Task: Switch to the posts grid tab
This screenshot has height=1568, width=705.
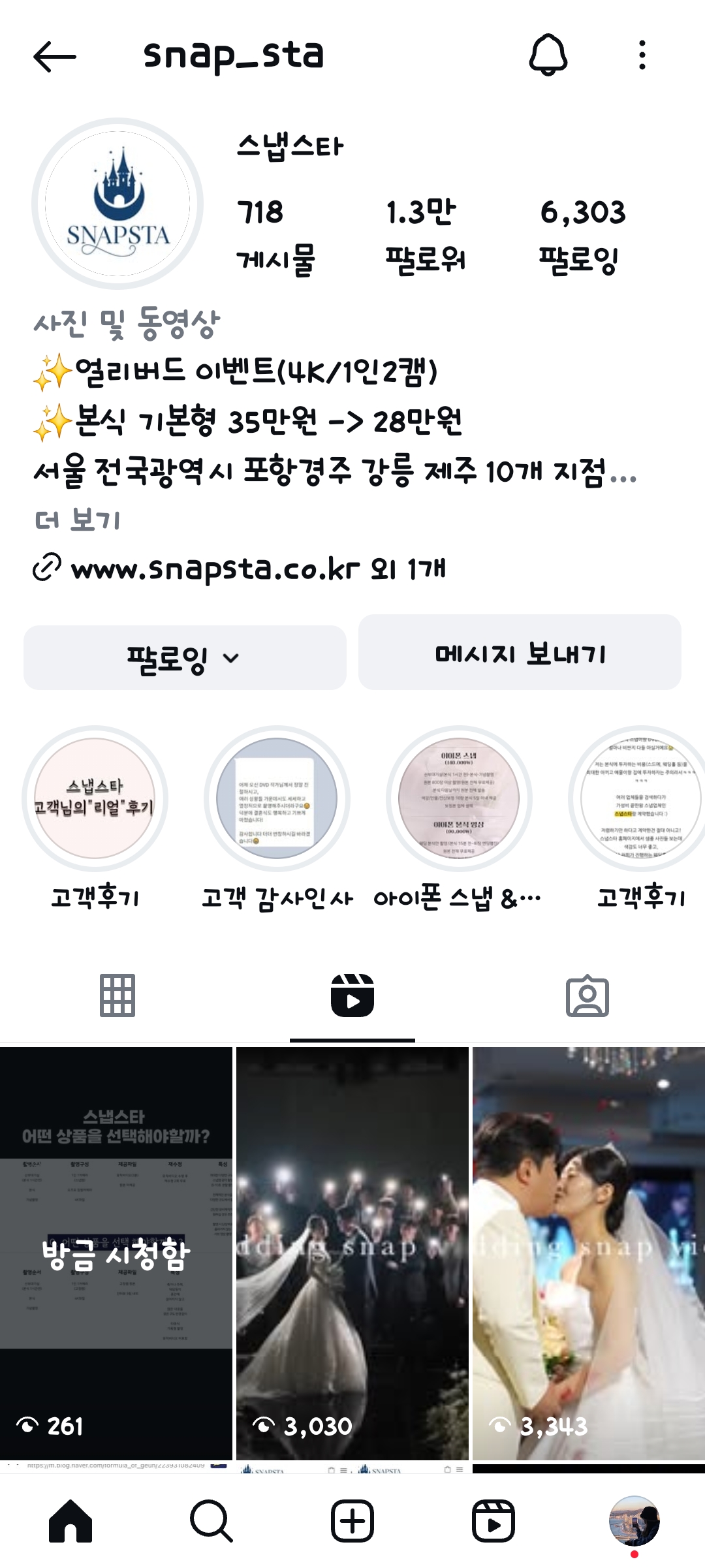Action: pyautogui.click(x=117, y=996)
